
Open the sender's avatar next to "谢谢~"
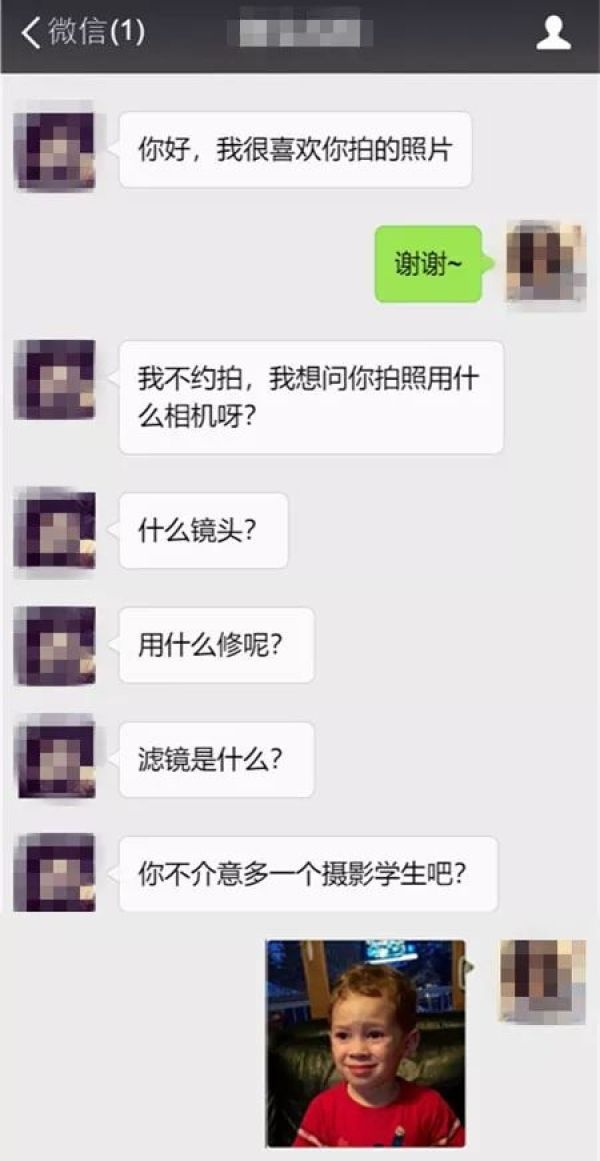pos(544,263)
